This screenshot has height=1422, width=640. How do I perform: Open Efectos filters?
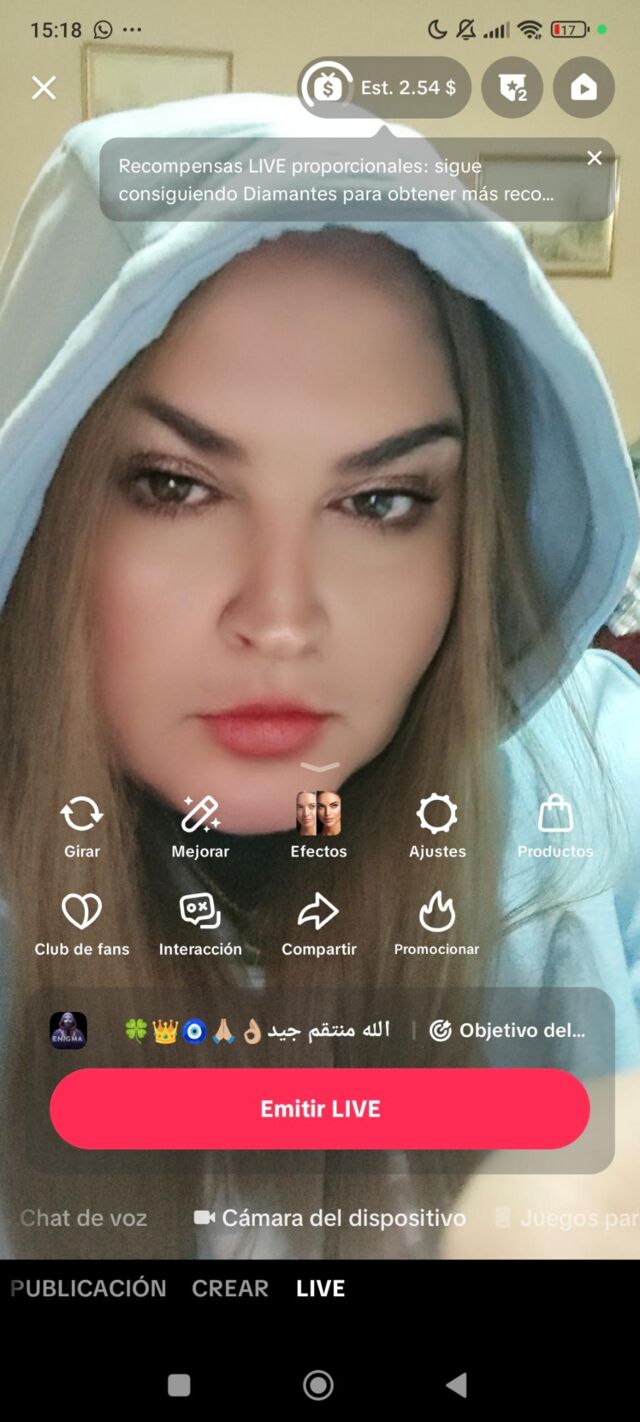319,826
